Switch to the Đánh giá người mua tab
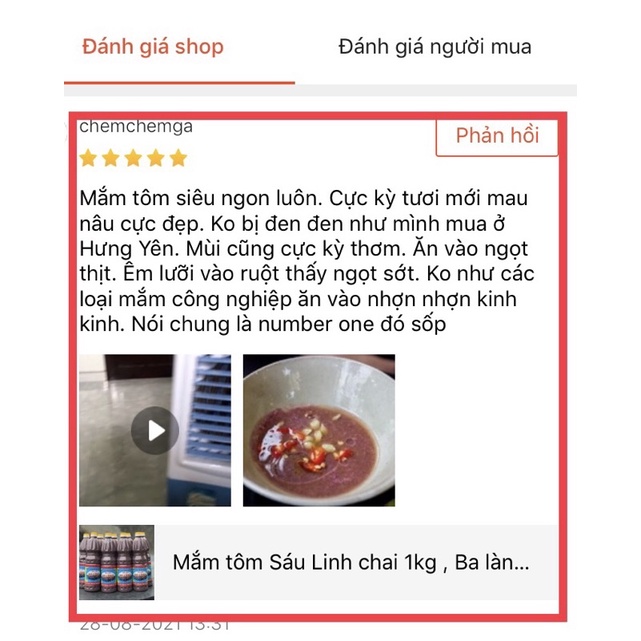This screenshot has height=641, width=641. (435, 47)
